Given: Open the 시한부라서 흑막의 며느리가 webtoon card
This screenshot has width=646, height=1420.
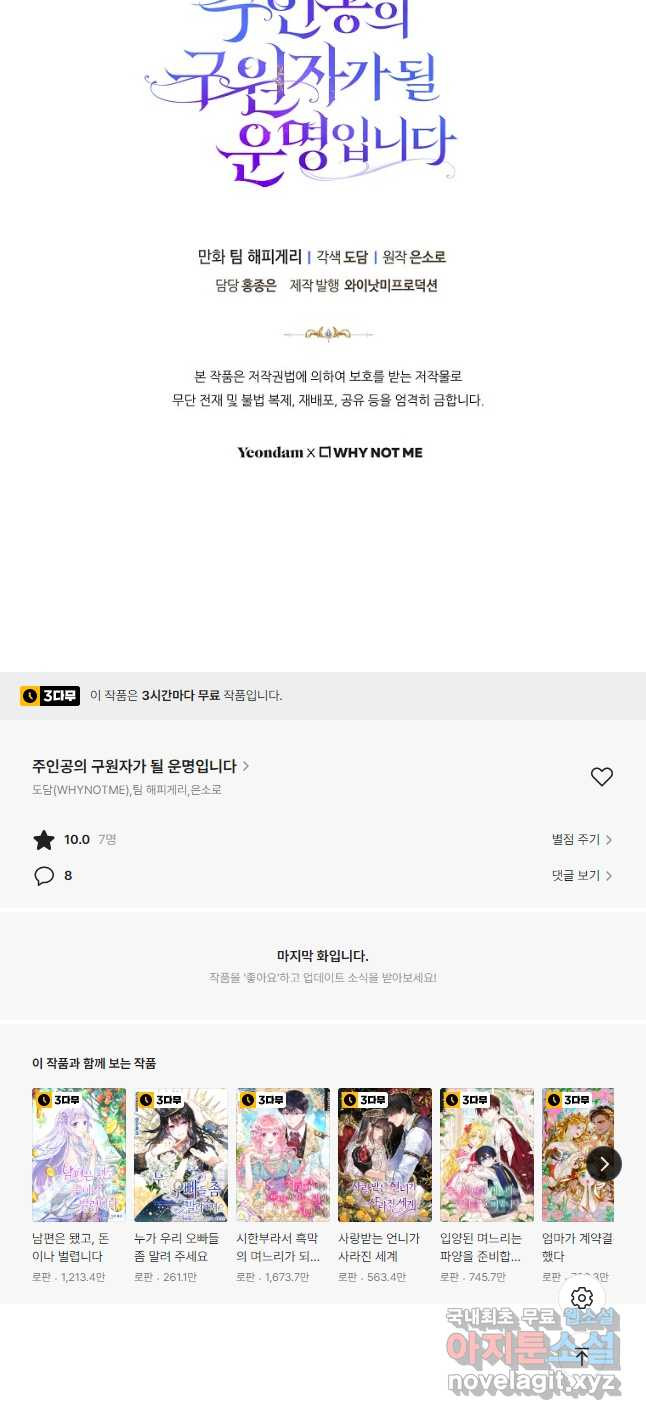Looking at the screenshot, I should coord(283,1155).
